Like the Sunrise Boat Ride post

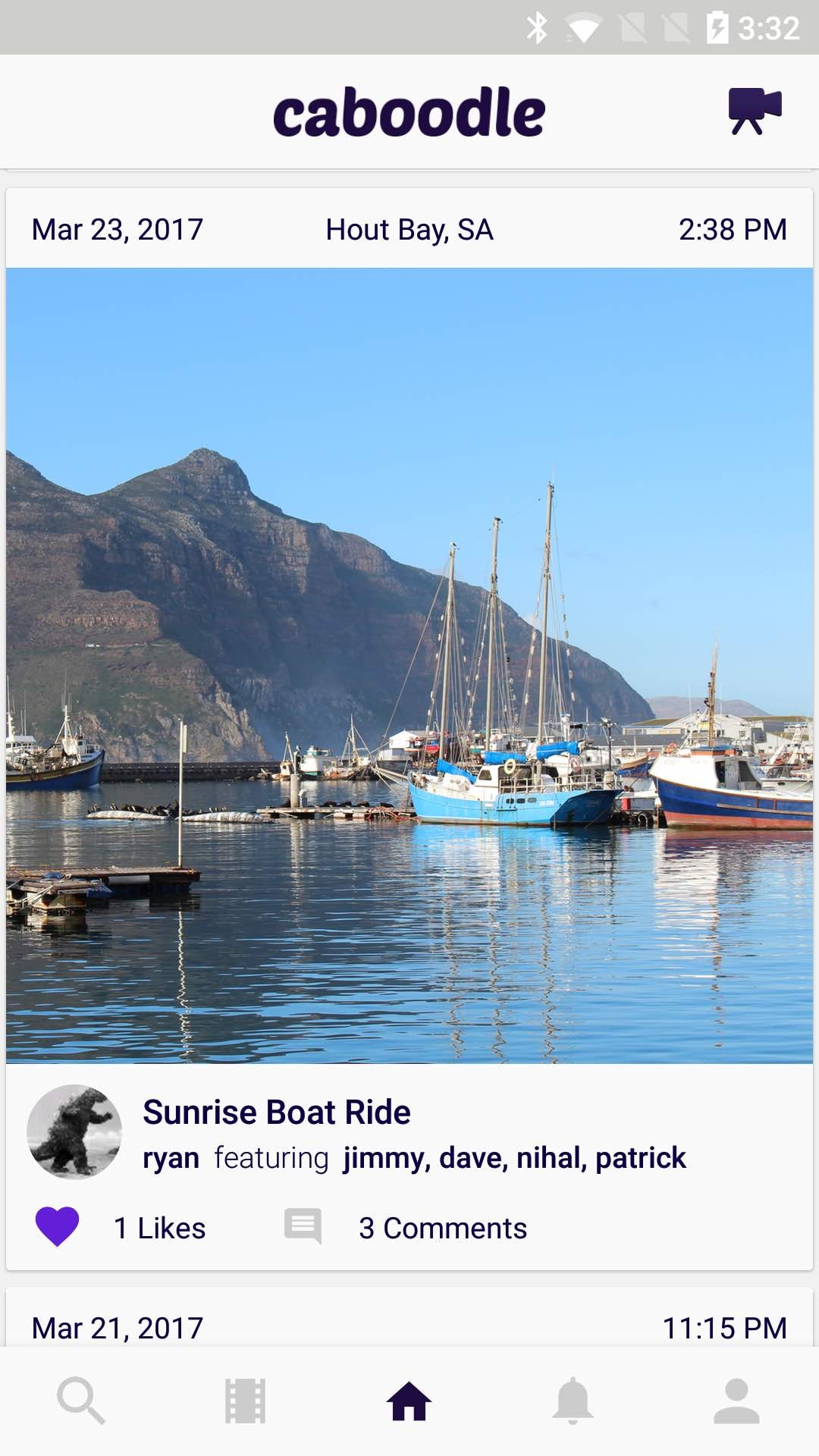[57, 1226]
